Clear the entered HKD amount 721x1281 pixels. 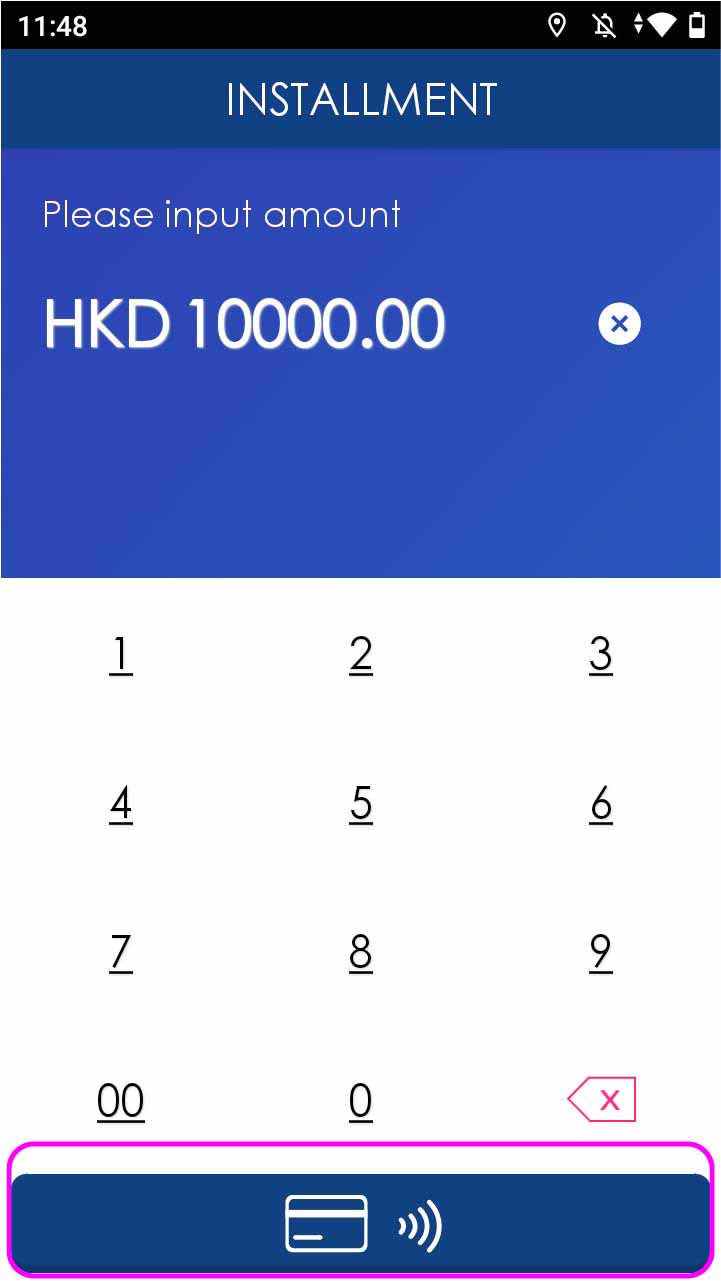pos(619,324)
